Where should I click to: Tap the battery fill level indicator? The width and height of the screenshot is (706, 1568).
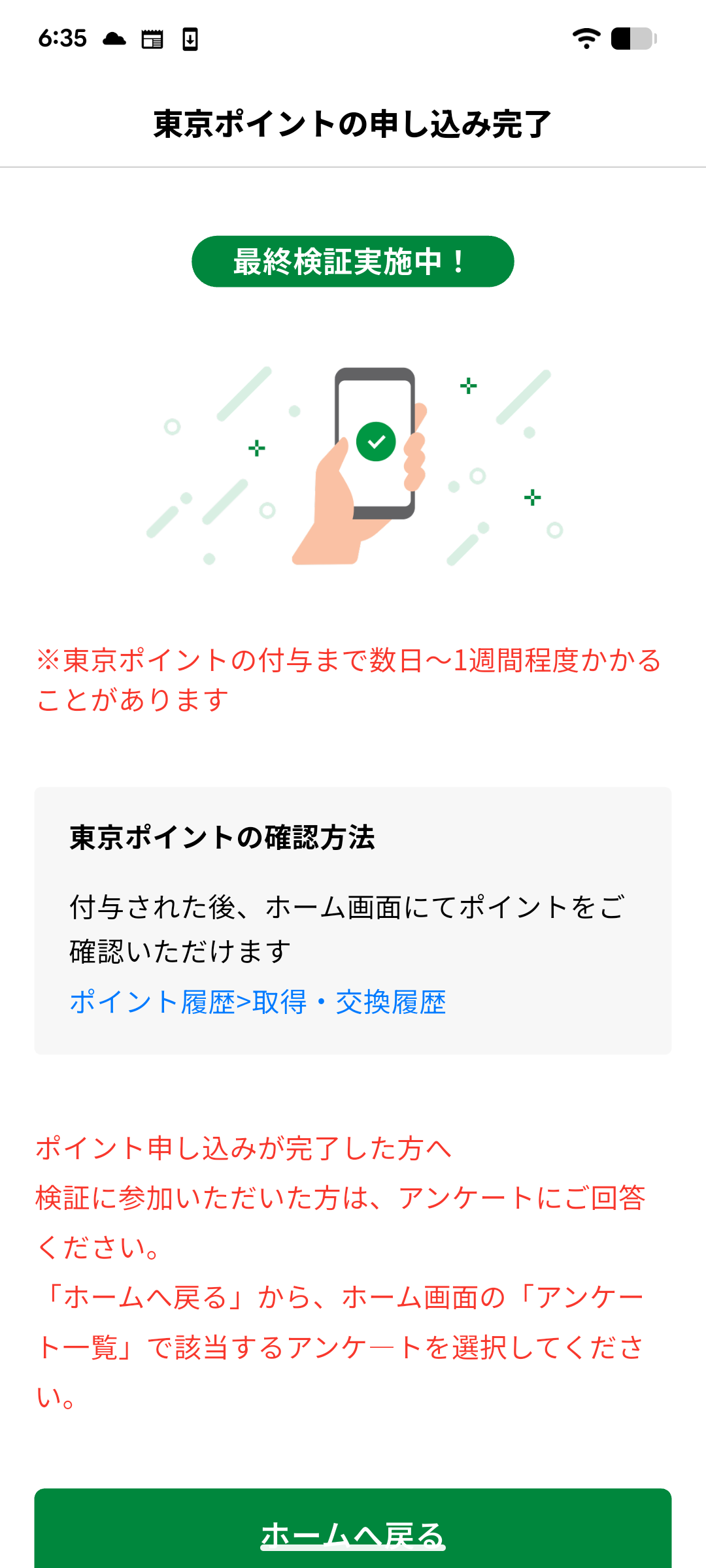coord(621,39)
